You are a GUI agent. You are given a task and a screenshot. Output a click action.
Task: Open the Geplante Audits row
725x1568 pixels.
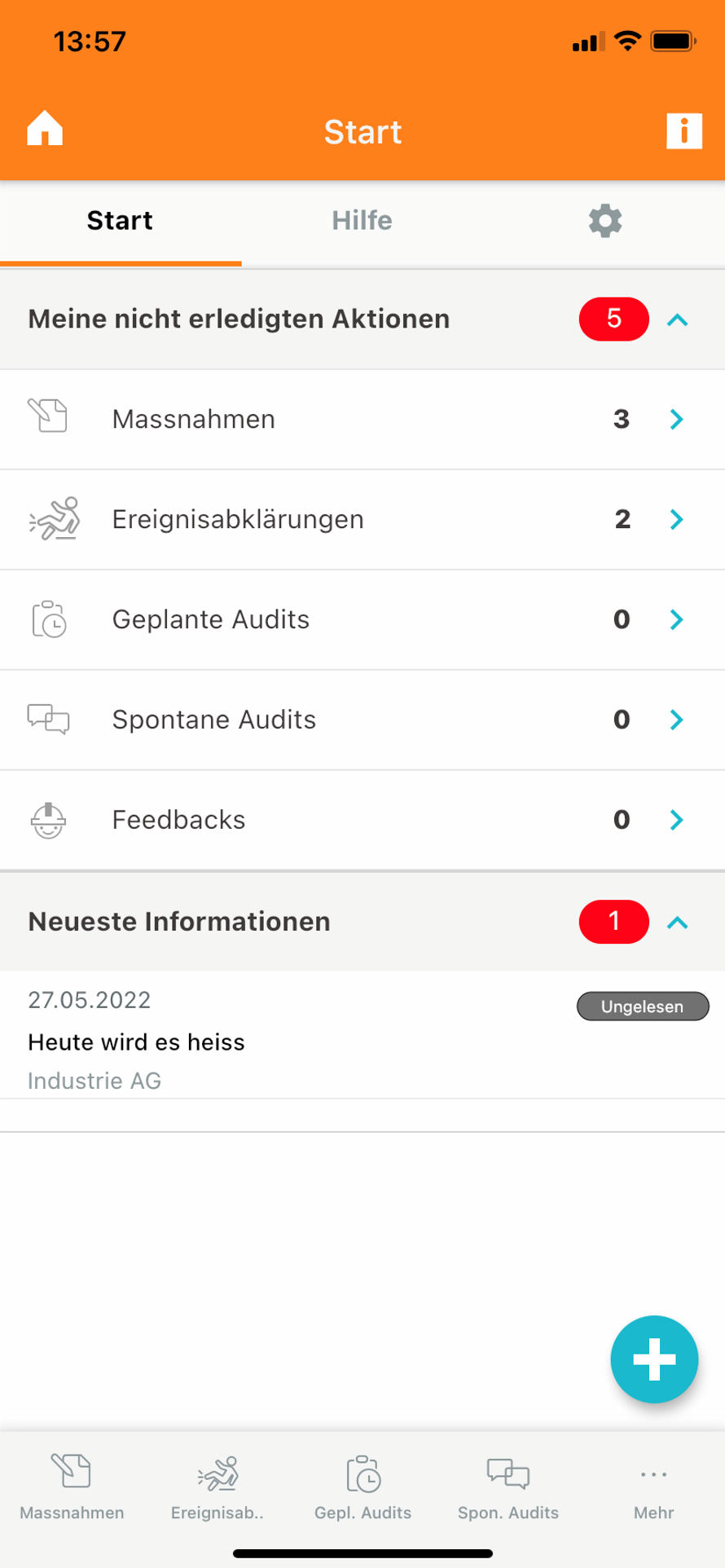[362, 619]
